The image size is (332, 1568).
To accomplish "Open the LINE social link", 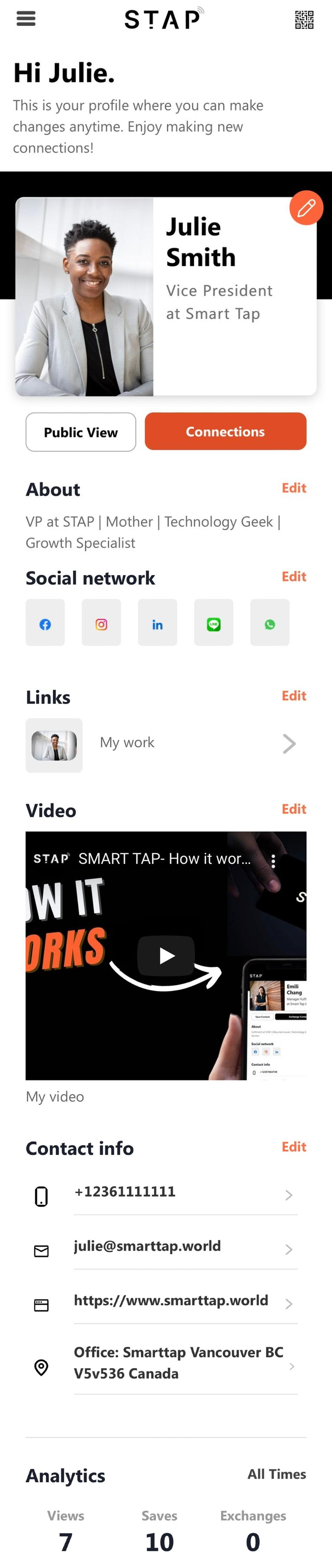I will [x=213, y=623].
